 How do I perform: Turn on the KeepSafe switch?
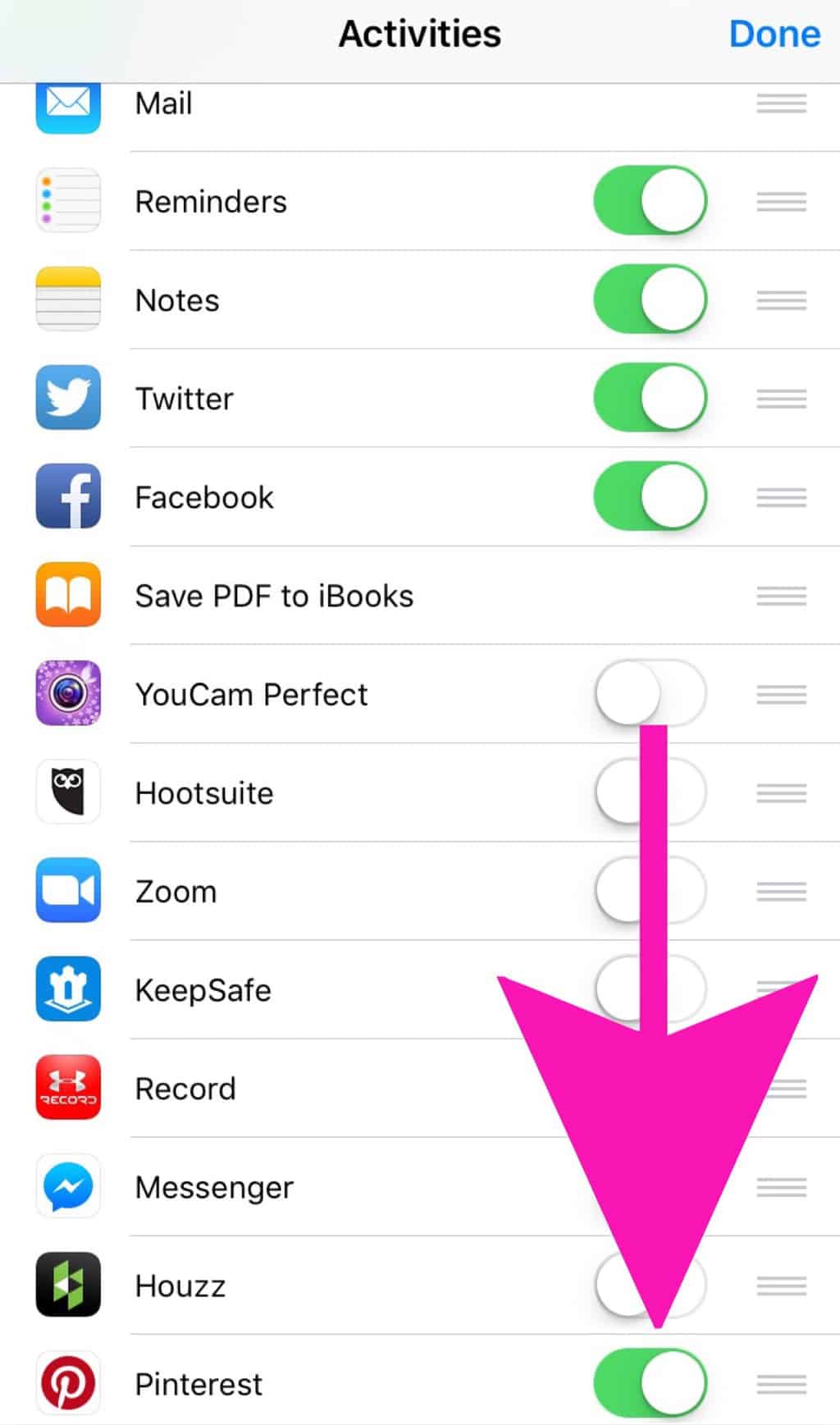click(x=651, y=989)
